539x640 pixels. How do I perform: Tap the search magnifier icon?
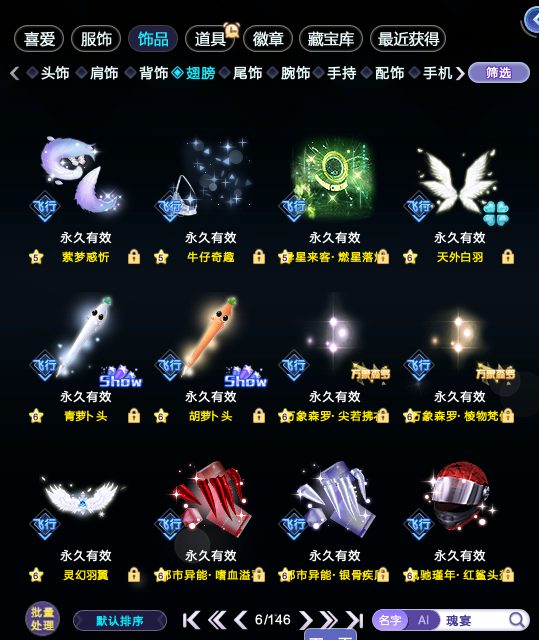tap(517, 620)
